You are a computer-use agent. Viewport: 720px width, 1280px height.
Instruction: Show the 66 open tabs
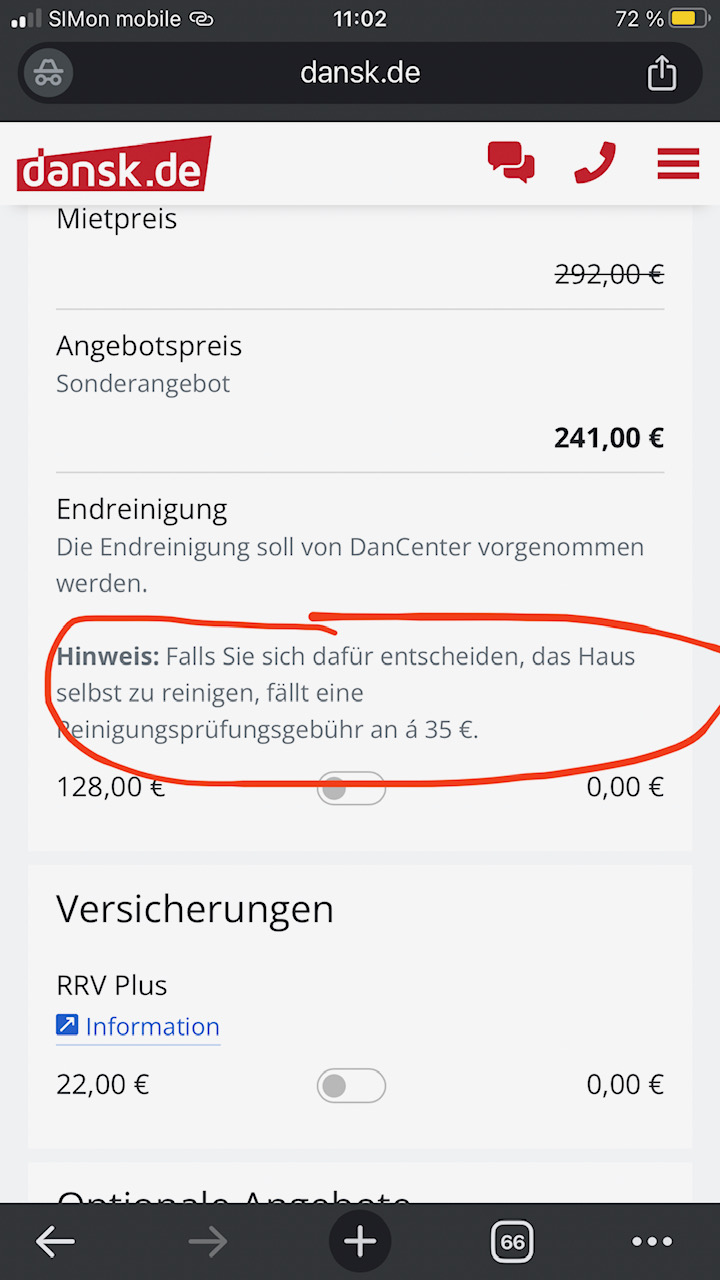pos(512,1242)
